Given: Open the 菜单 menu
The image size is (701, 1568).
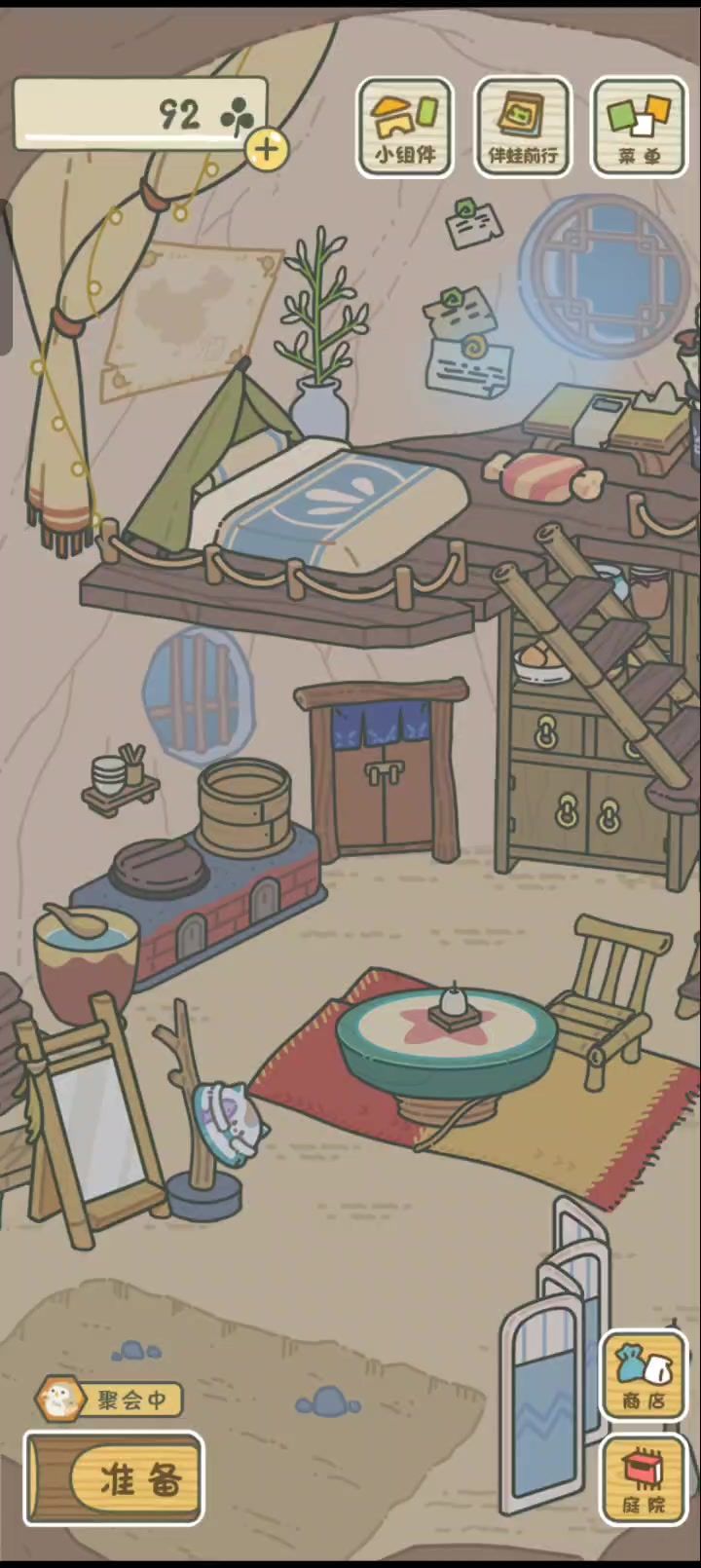Looking at the screenshot, I should click(x=640, y=128).
